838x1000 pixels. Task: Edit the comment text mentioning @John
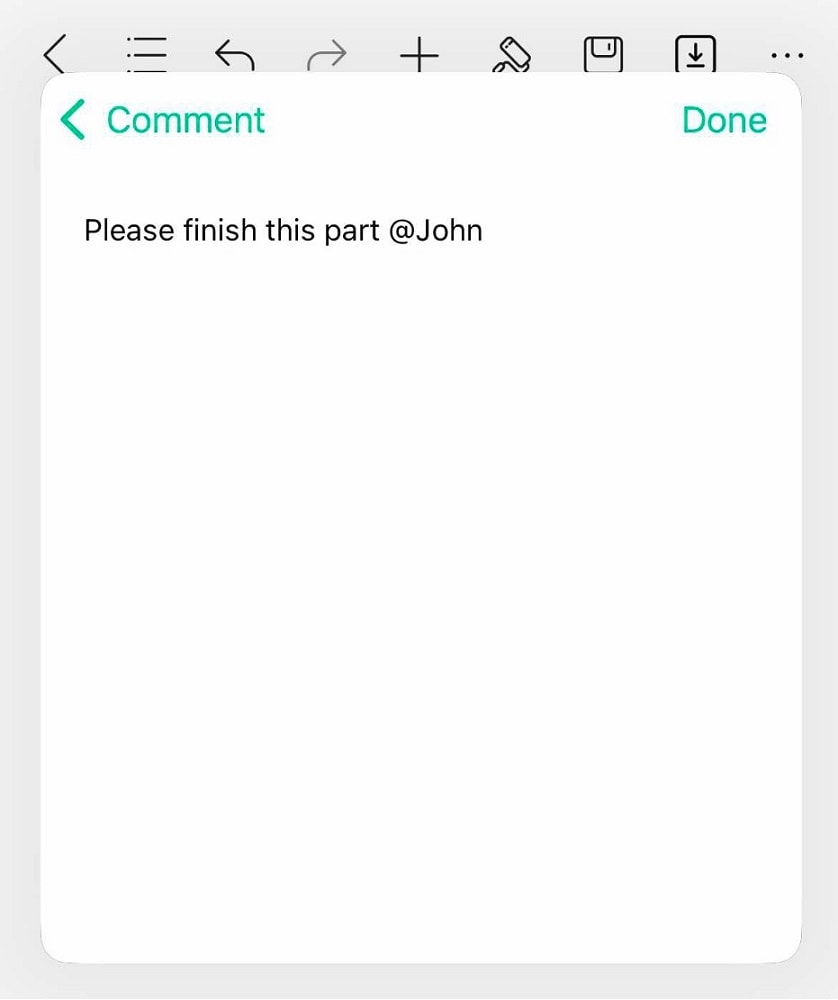(x=283, y=231)
